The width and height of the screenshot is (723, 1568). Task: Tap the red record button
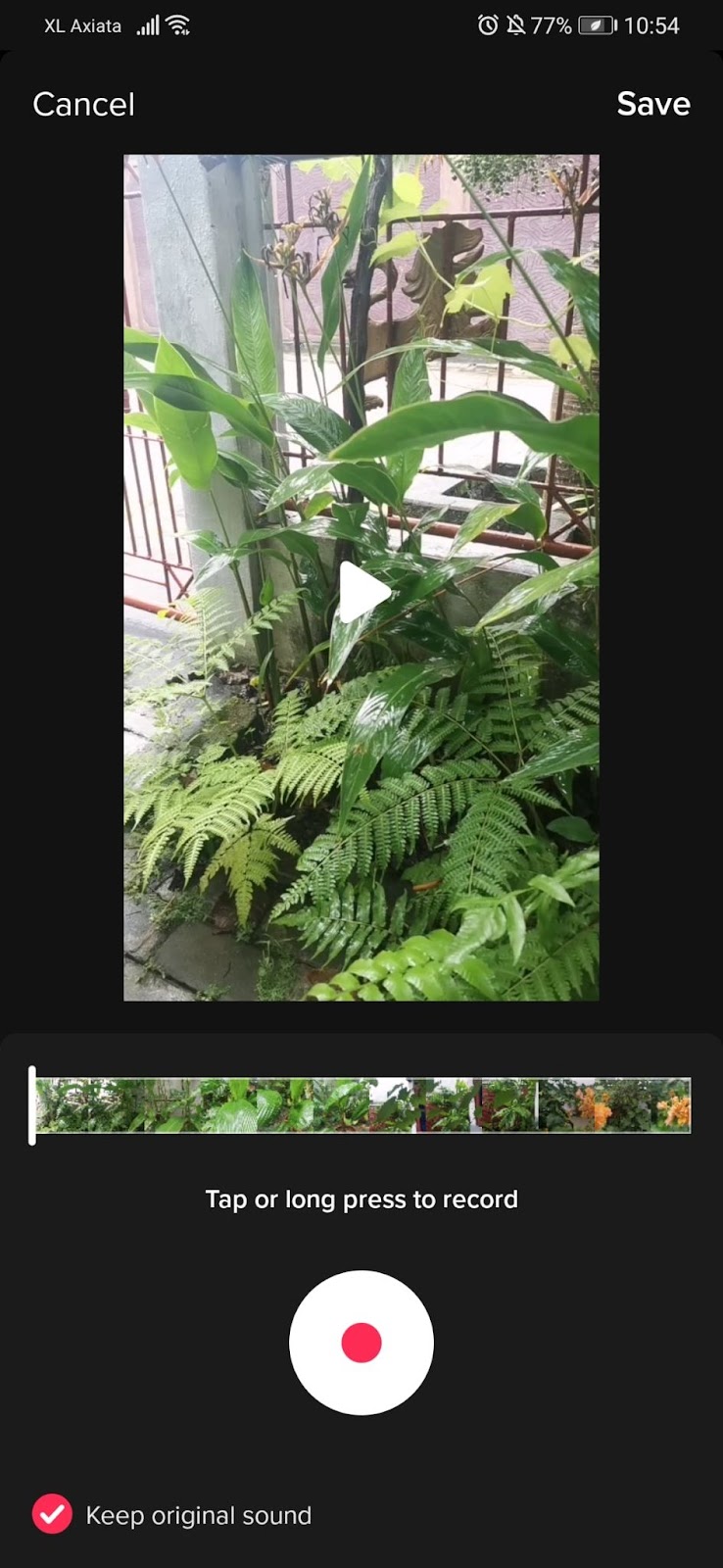pos(361,1343)
